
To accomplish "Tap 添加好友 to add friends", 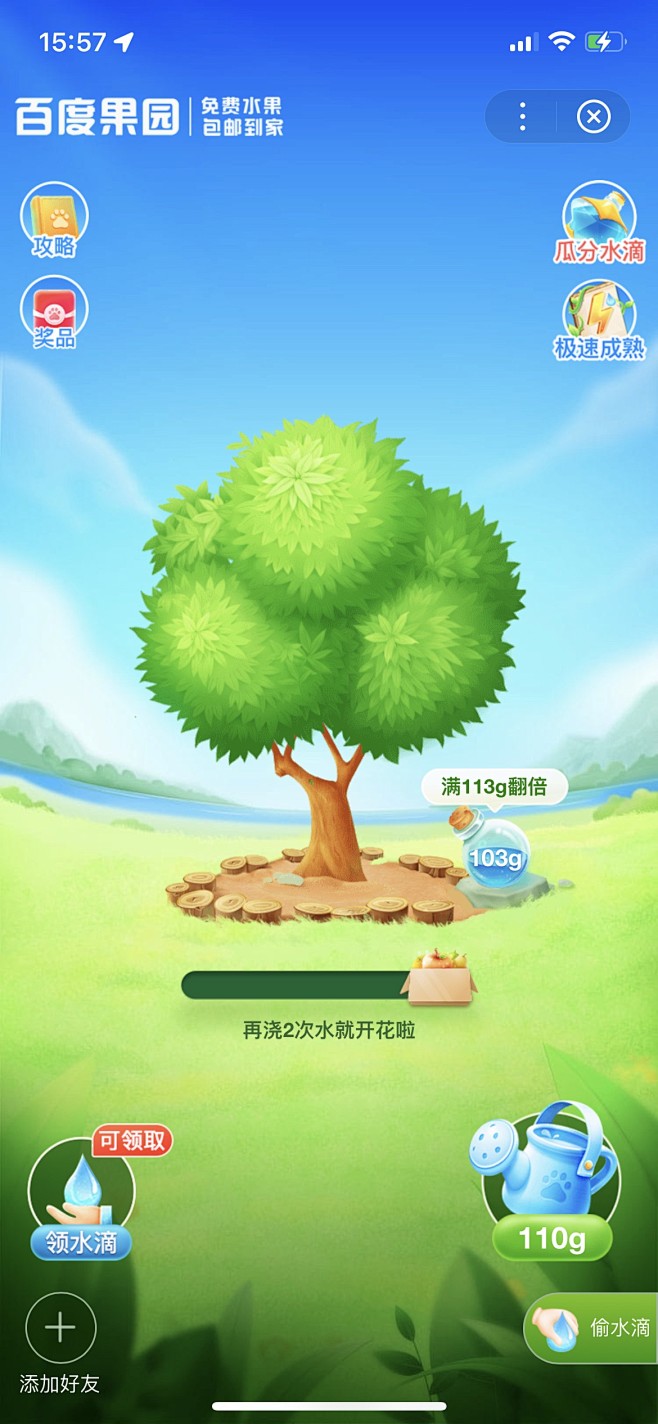I will pos(60,1345).
